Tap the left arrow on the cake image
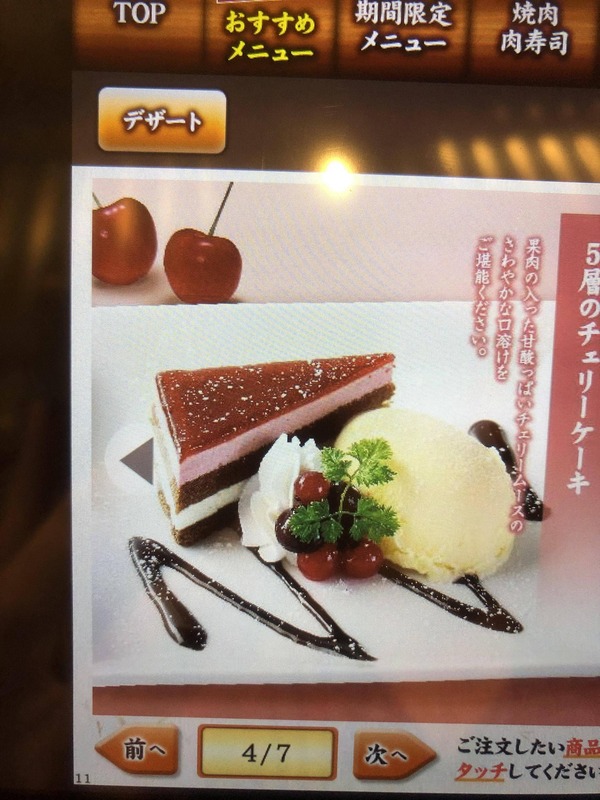 point(134,459)
